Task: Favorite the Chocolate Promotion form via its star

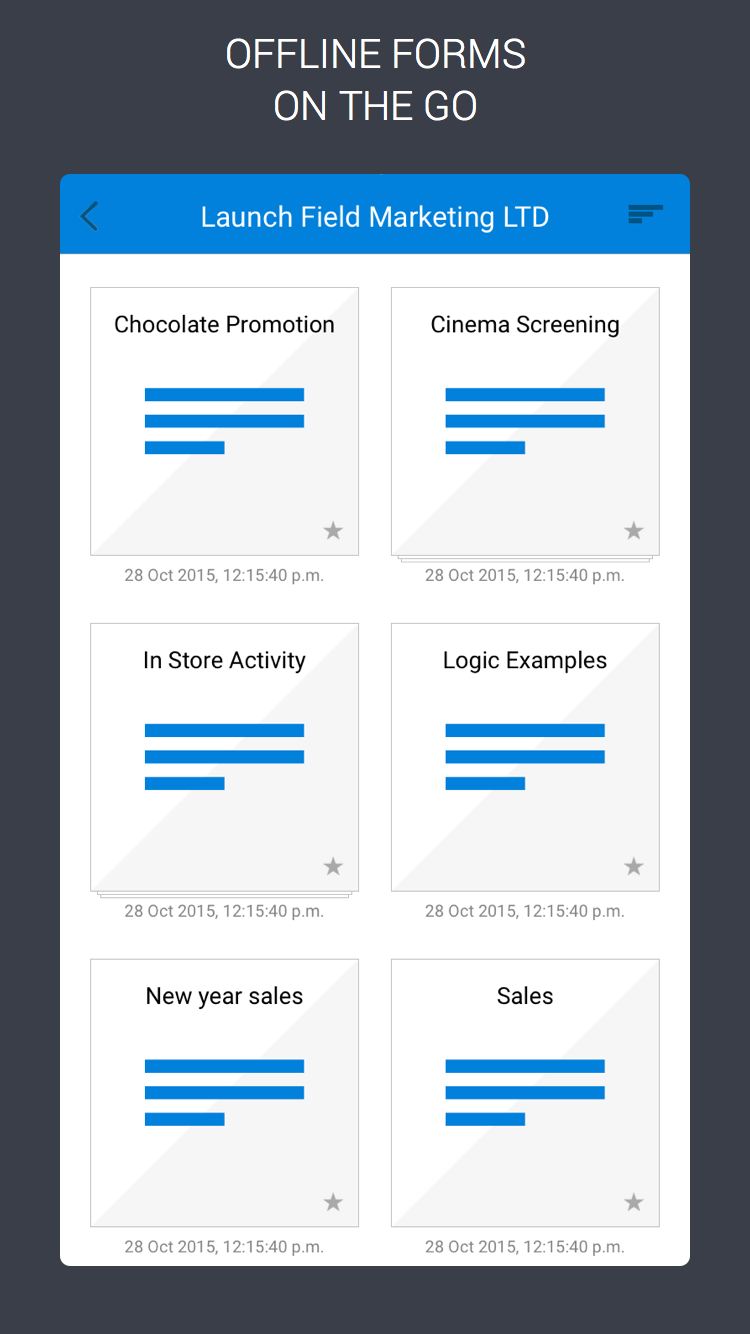Action: (x=333, y=531)
